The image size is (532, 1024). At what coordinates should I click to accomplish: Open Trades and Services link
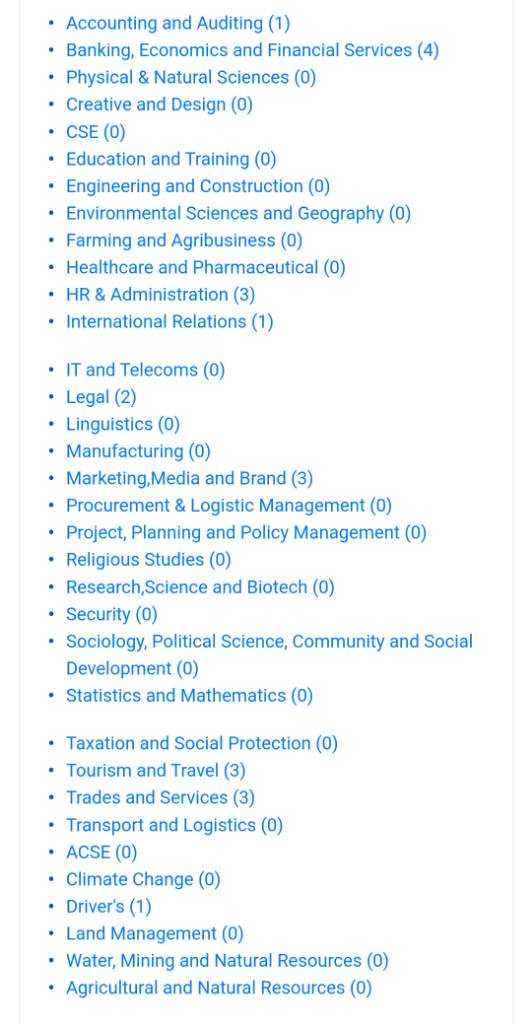[x=160, y=798]
